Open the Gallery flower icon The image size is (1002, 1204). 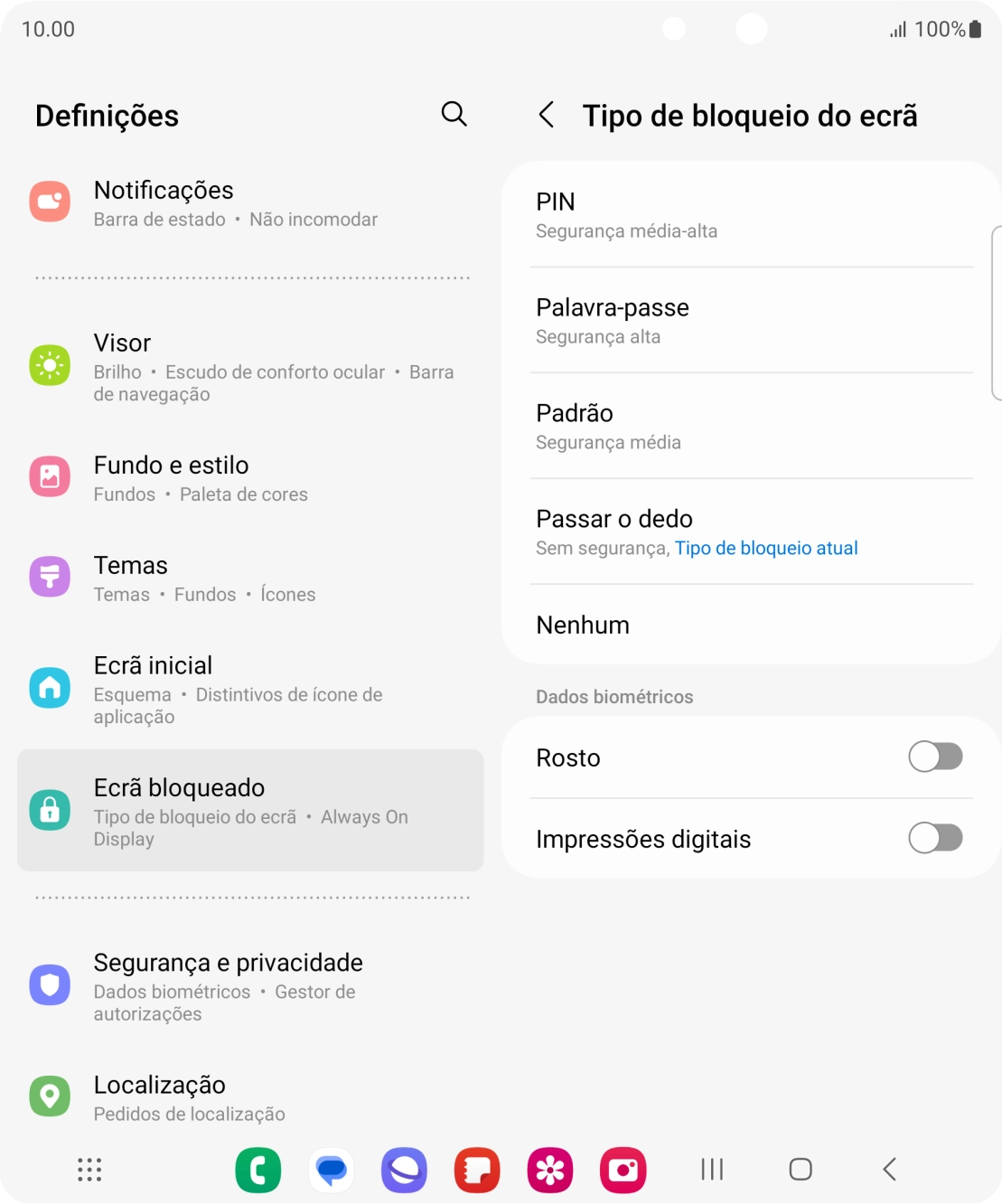point(550,1170)
